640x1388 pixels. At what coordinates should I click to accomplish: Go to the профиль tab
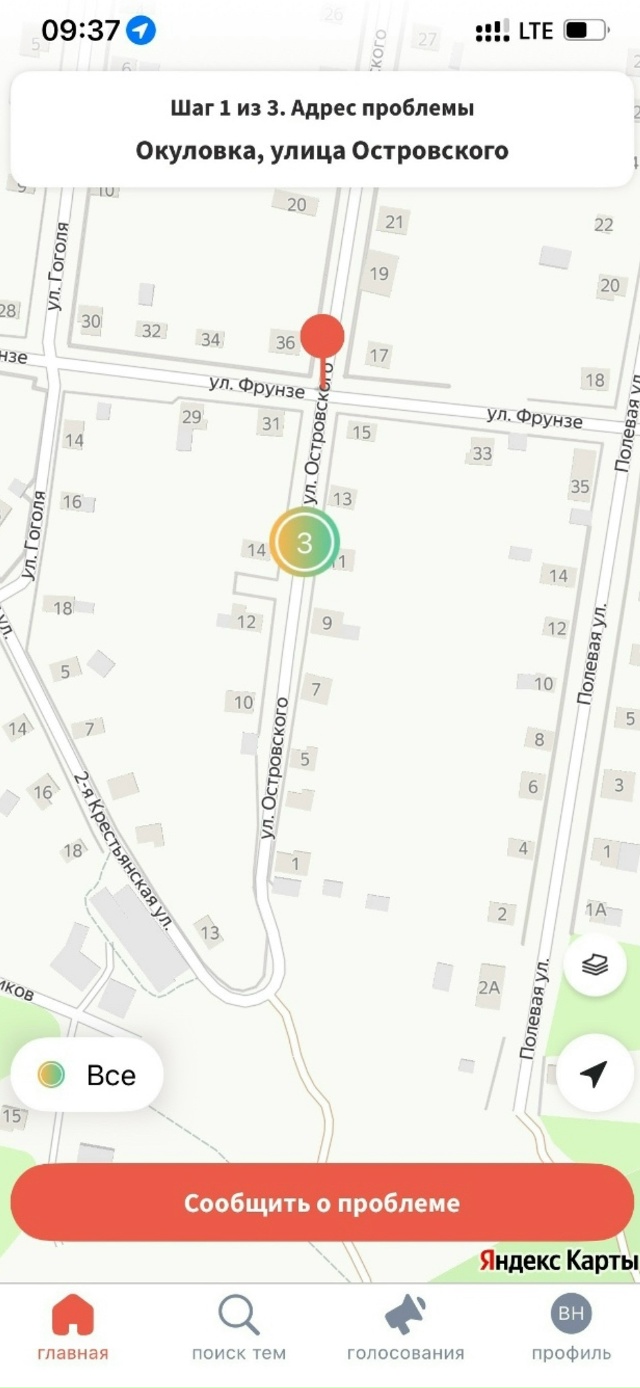point(571,1328)
